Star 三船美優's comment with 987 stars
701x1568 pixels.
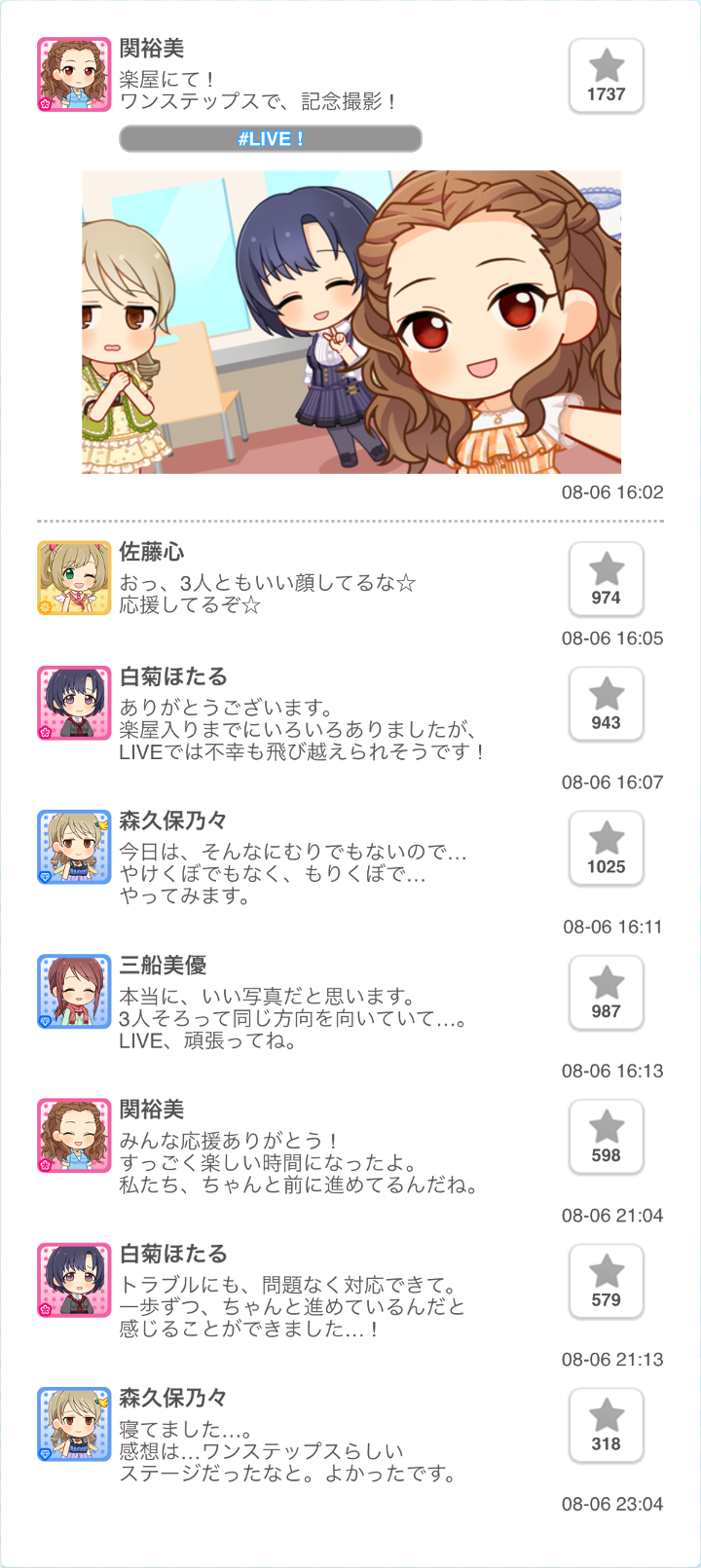(x=606, y=993)
